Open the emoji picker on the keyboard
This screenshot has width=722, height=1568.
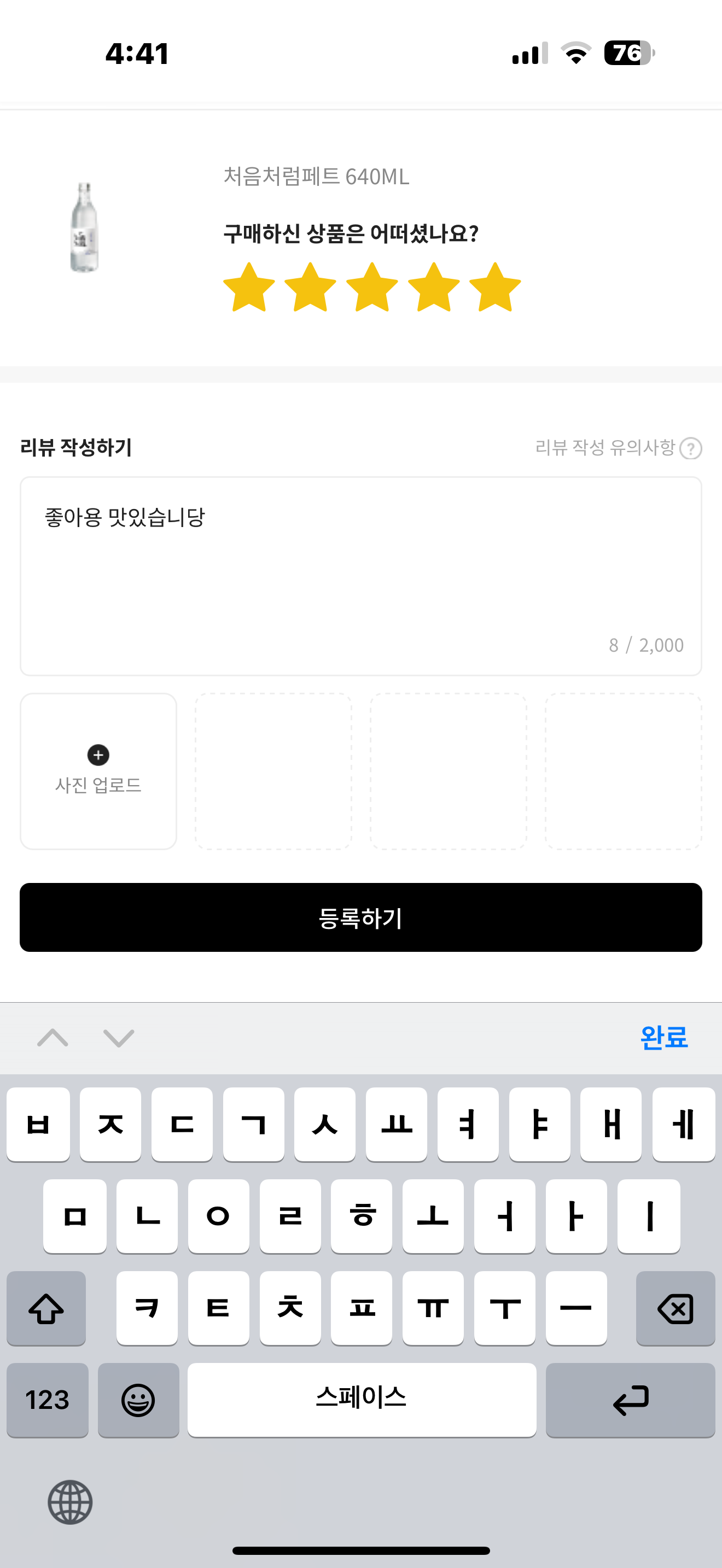(139, 1399)
